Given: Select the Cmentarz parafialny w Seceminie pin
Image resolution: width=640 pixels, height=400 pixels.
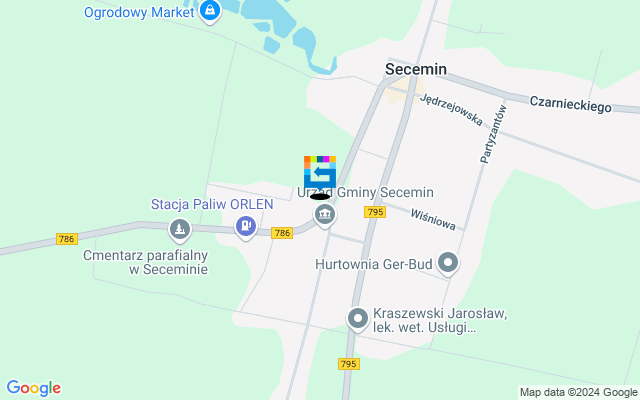Looking at the screenshot, I should tap(180, 231).
